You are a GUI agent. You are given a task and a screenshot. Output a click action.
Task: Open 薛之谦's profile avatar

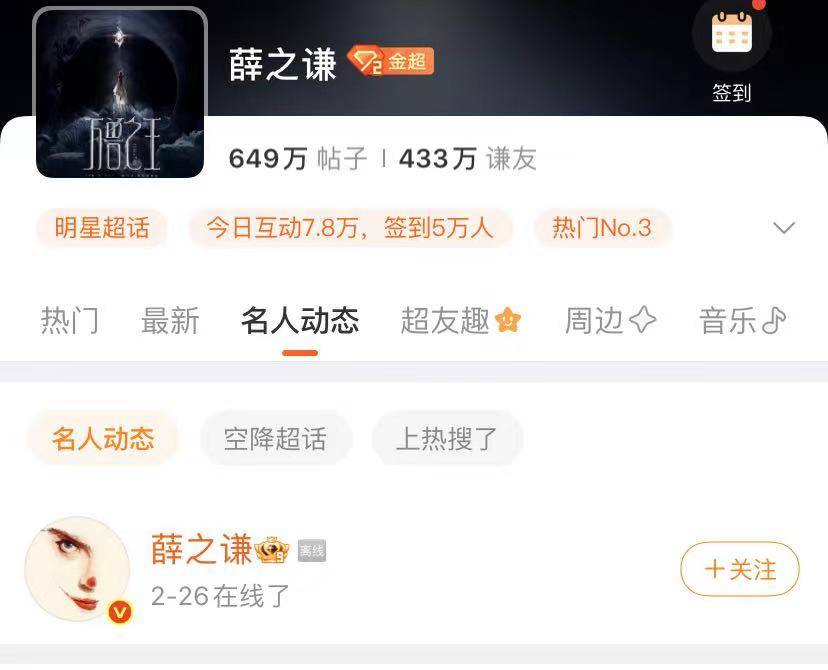[x=78, y=568]
